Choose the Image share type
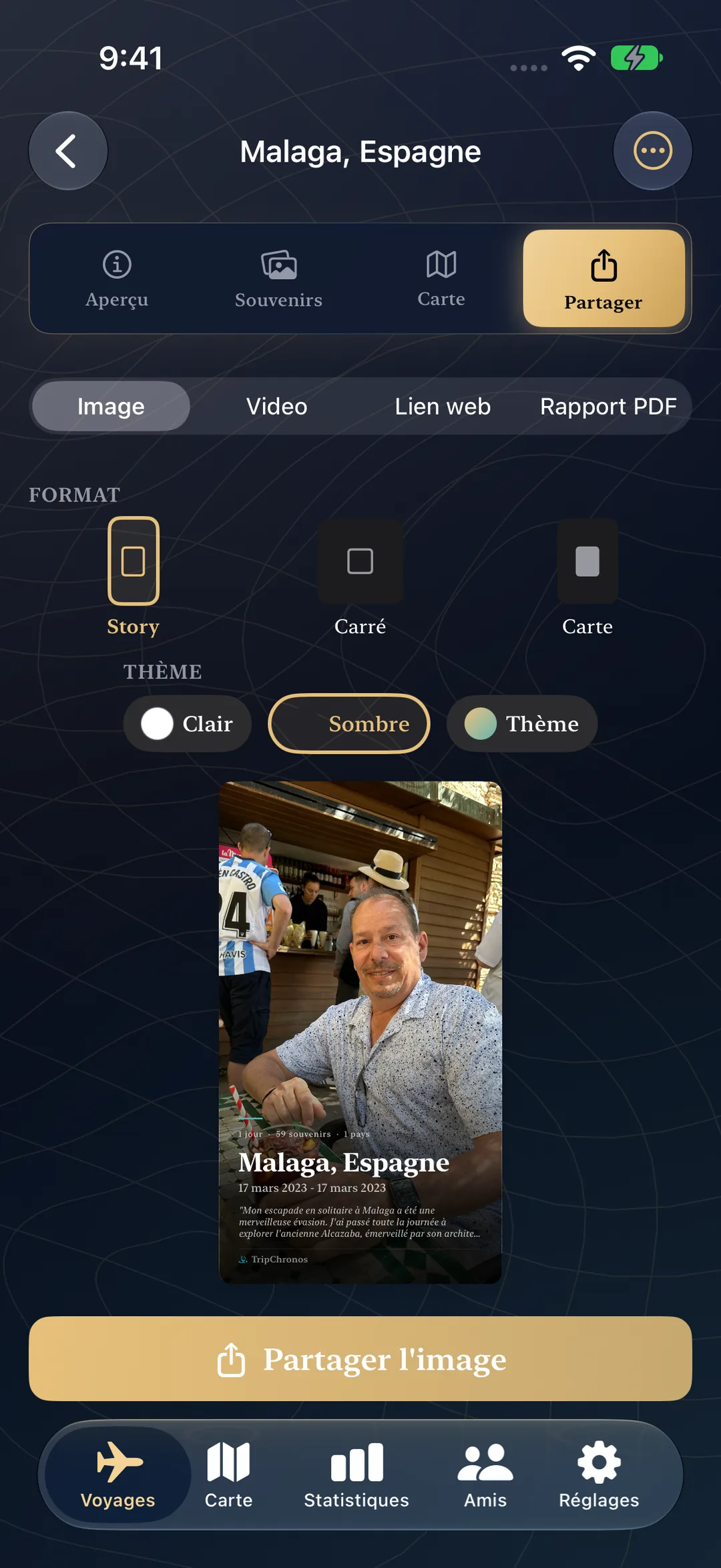Image resolution: width=721 pixels, height=1568 pixels. [111, 406]
